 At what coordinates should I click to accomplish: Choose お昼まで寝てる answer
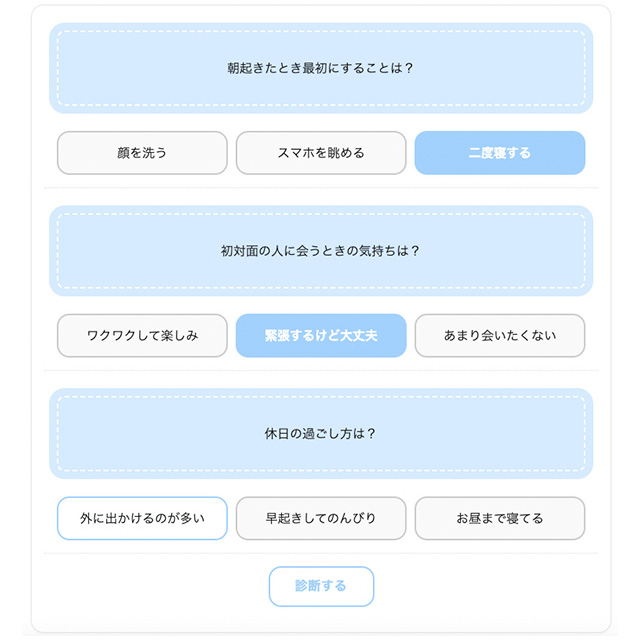tap(500, 518)
